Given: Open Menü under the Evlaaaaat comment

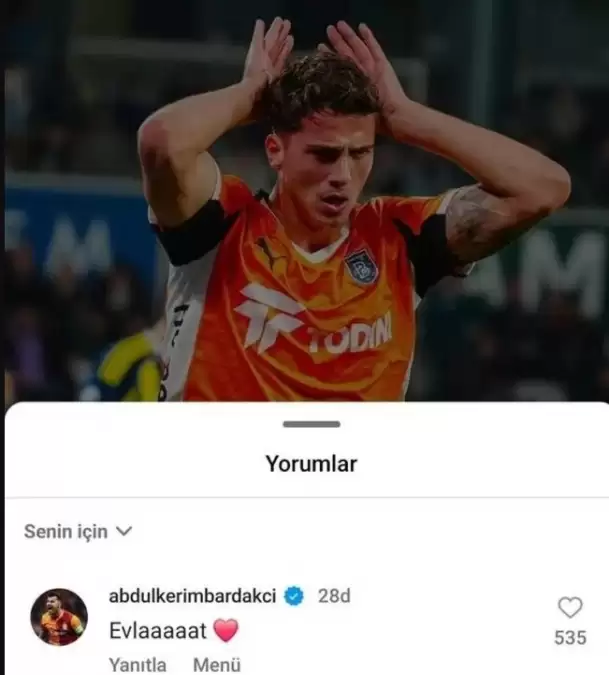Looking at the screenshot, I should (x=216, y=664).
